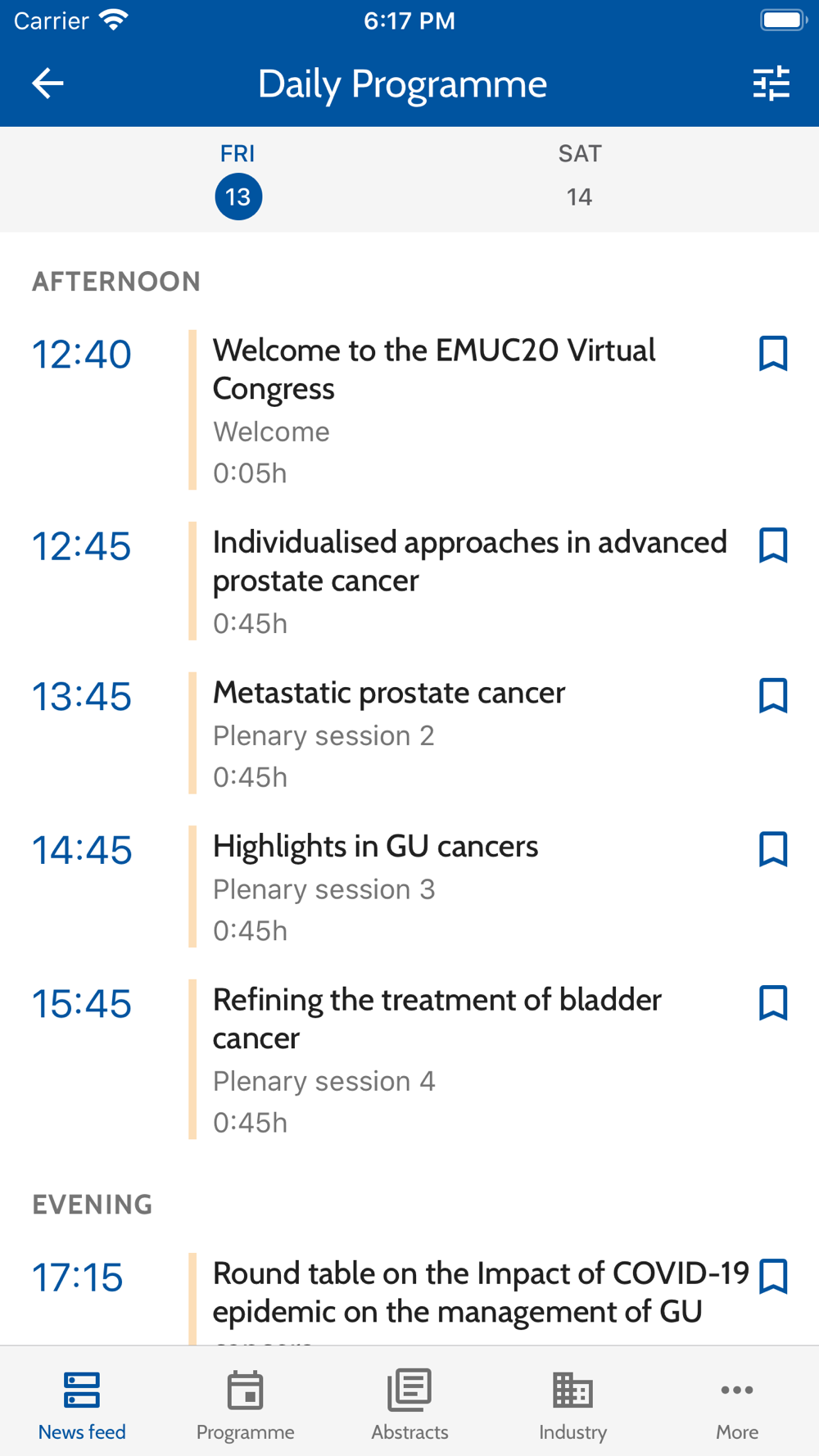Bookmark the bladder cancer plenary session

pos(772,1002)
